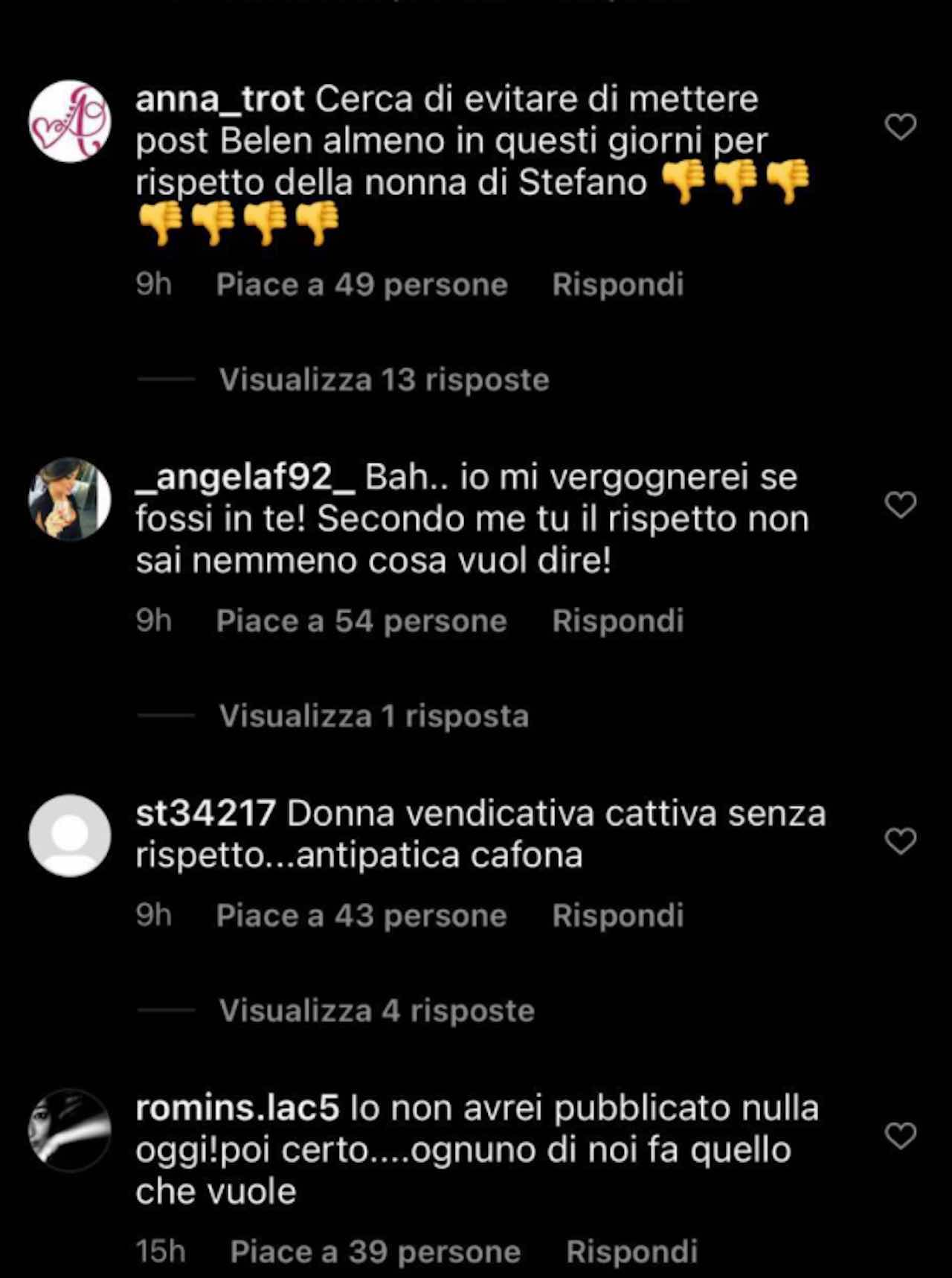
Task: Reply to _angelaf92_'s comment
Action: click(x=617, y=621)
